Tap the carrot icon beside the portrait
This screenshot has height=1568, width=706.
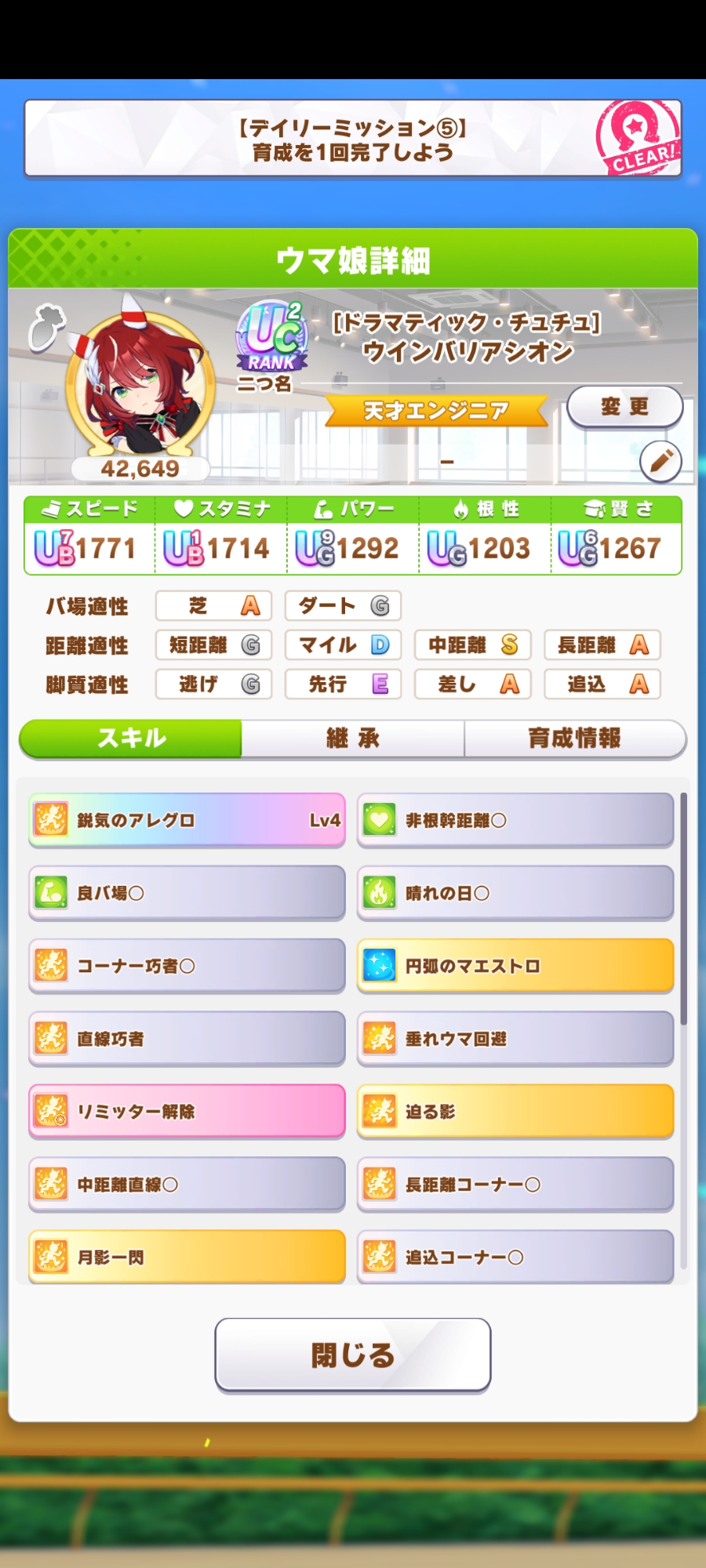[x=46, y=327]
